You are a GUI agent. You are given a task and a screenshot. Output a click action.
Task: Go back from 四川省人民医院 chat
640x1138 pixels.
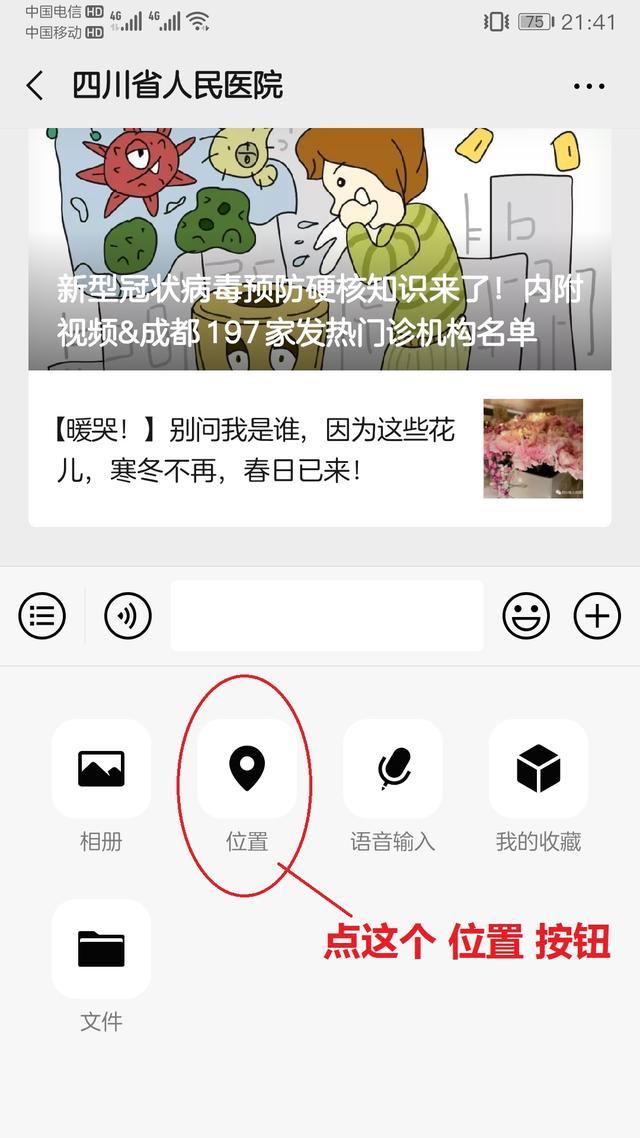(35, 86)
